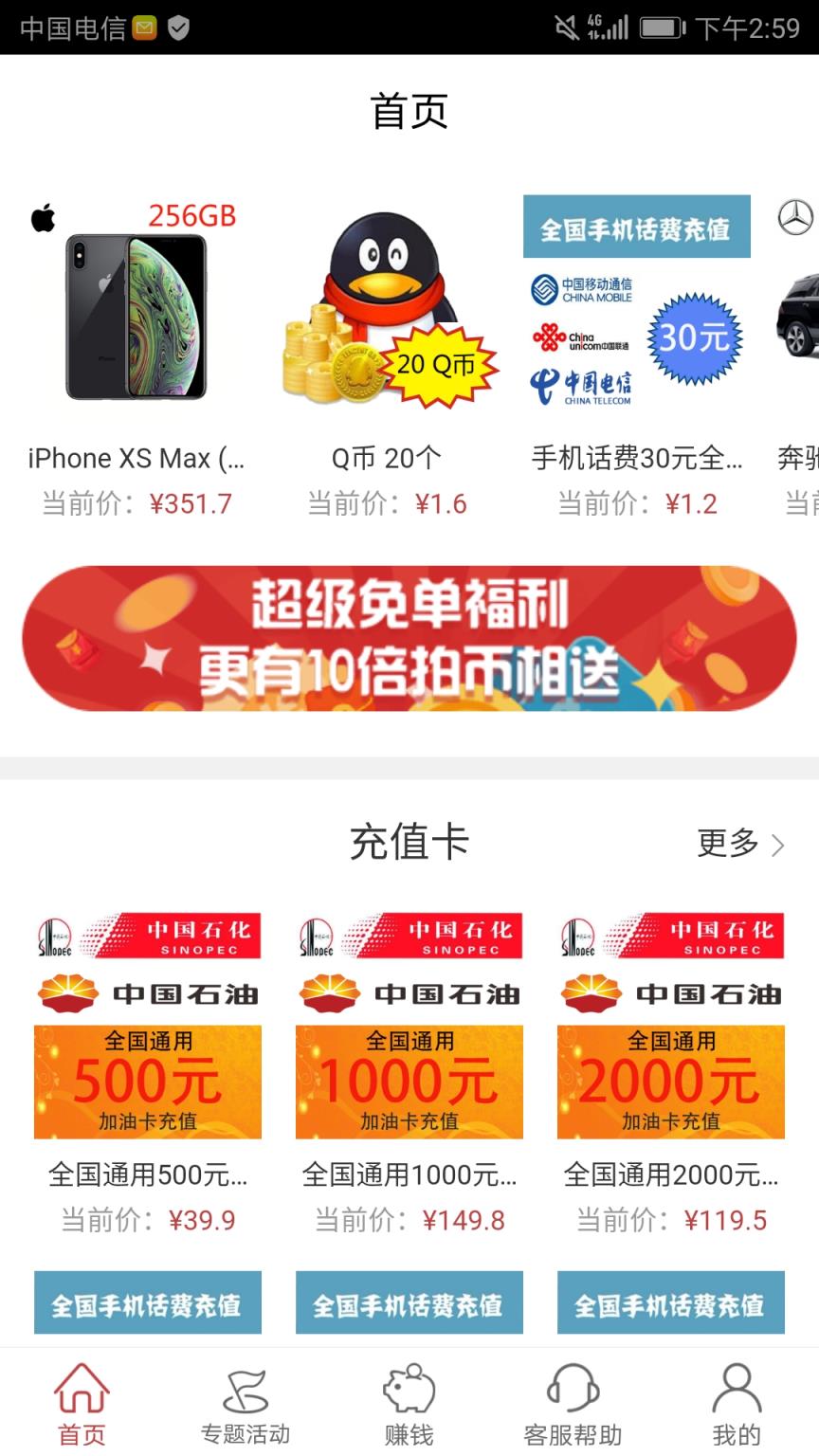
Task: Expand 充值卡 section via the chevron arrow
Action: (x=779, y=844)
